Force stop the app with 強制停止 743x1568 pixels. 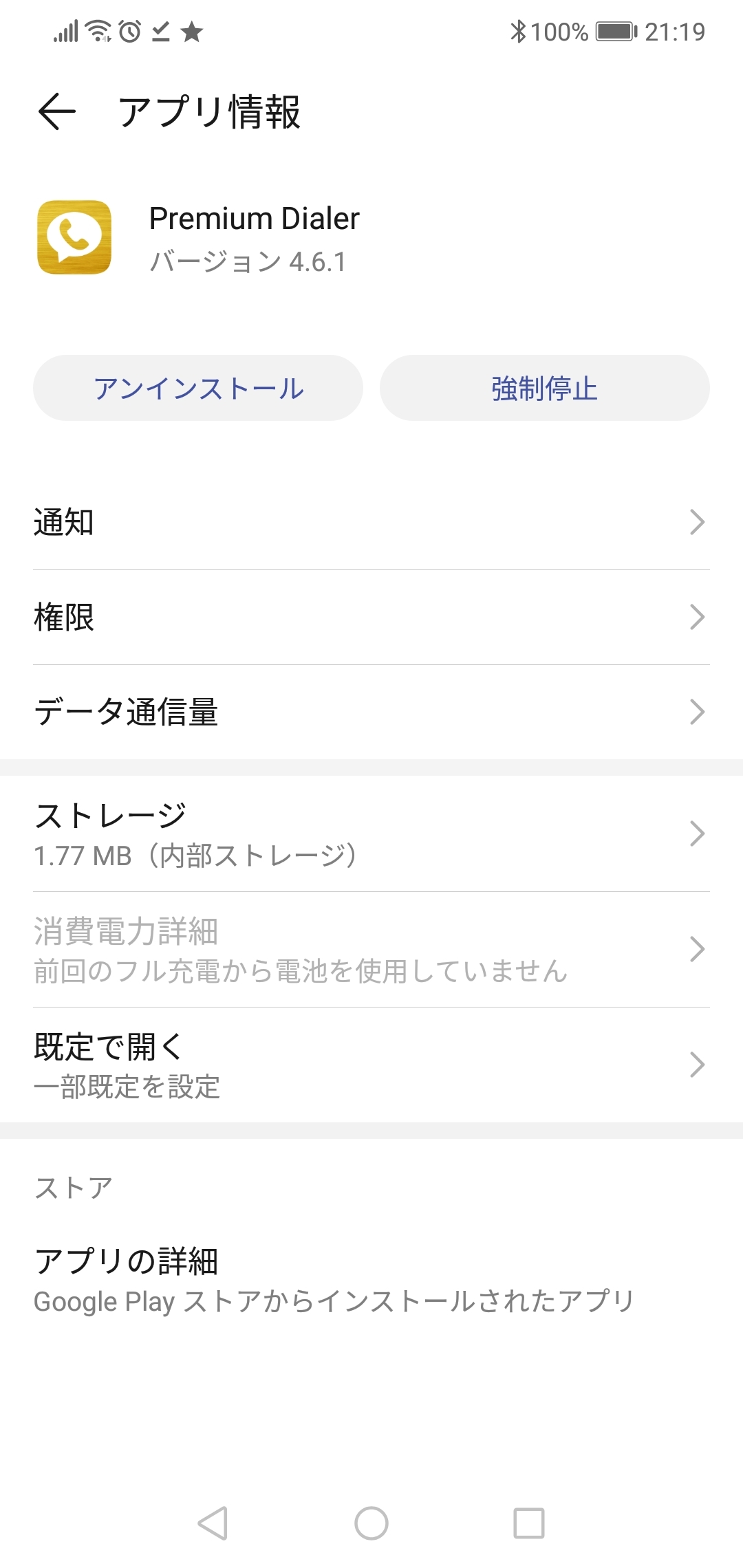[x=544, y=388]
